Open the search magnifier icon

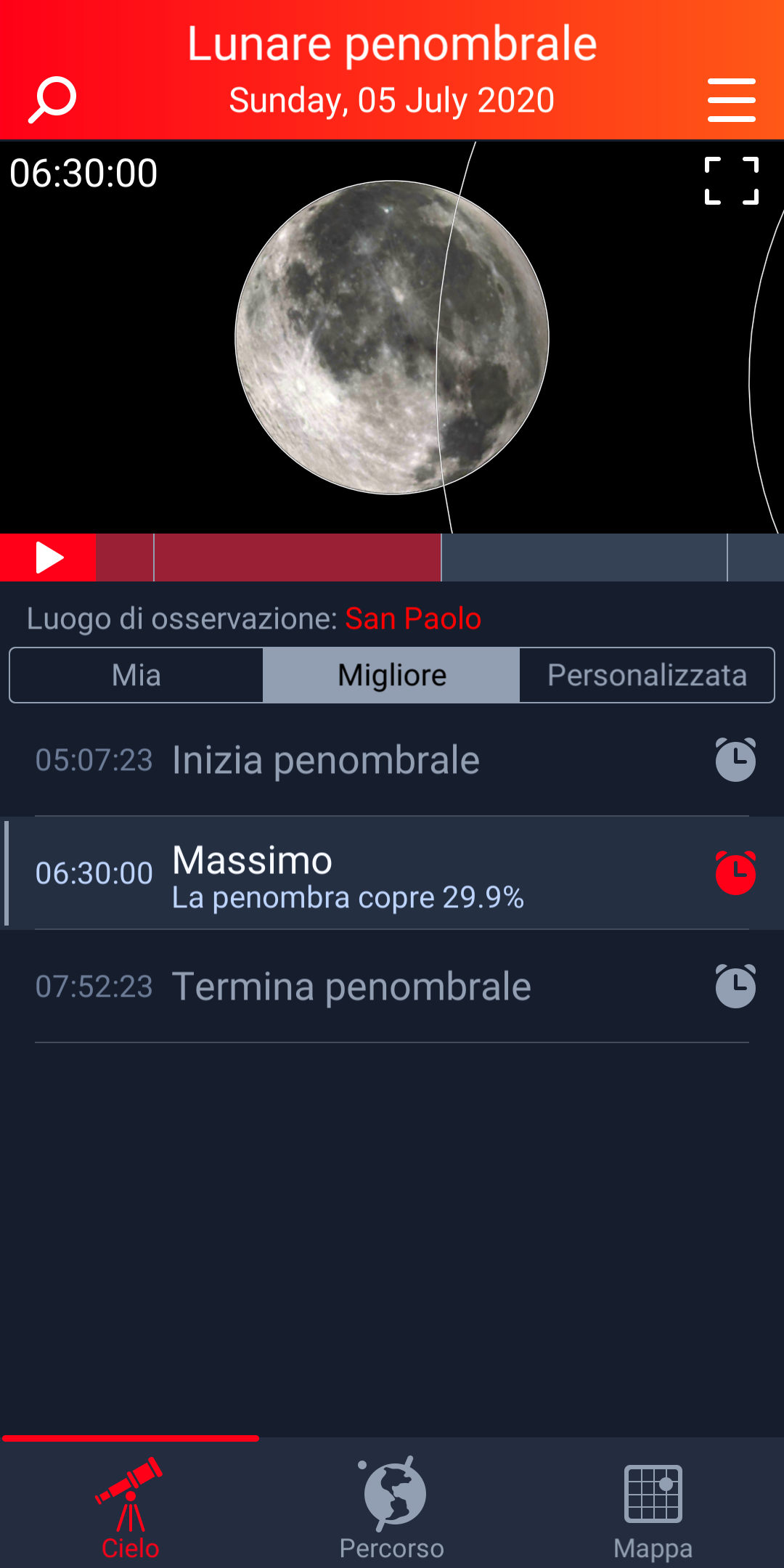coord(52,99)
